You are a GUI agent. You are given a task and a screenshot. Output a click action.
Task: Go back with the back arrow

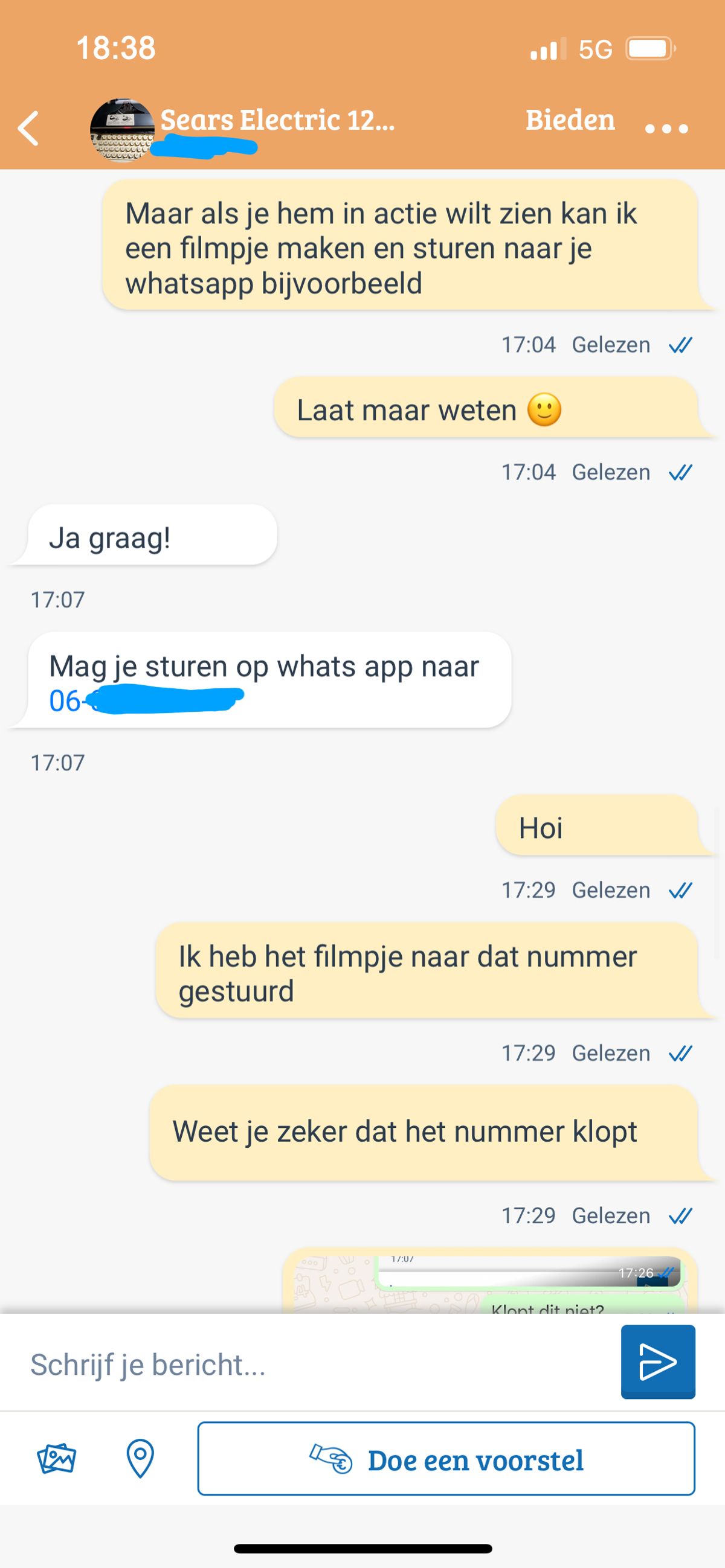point(28,129)
